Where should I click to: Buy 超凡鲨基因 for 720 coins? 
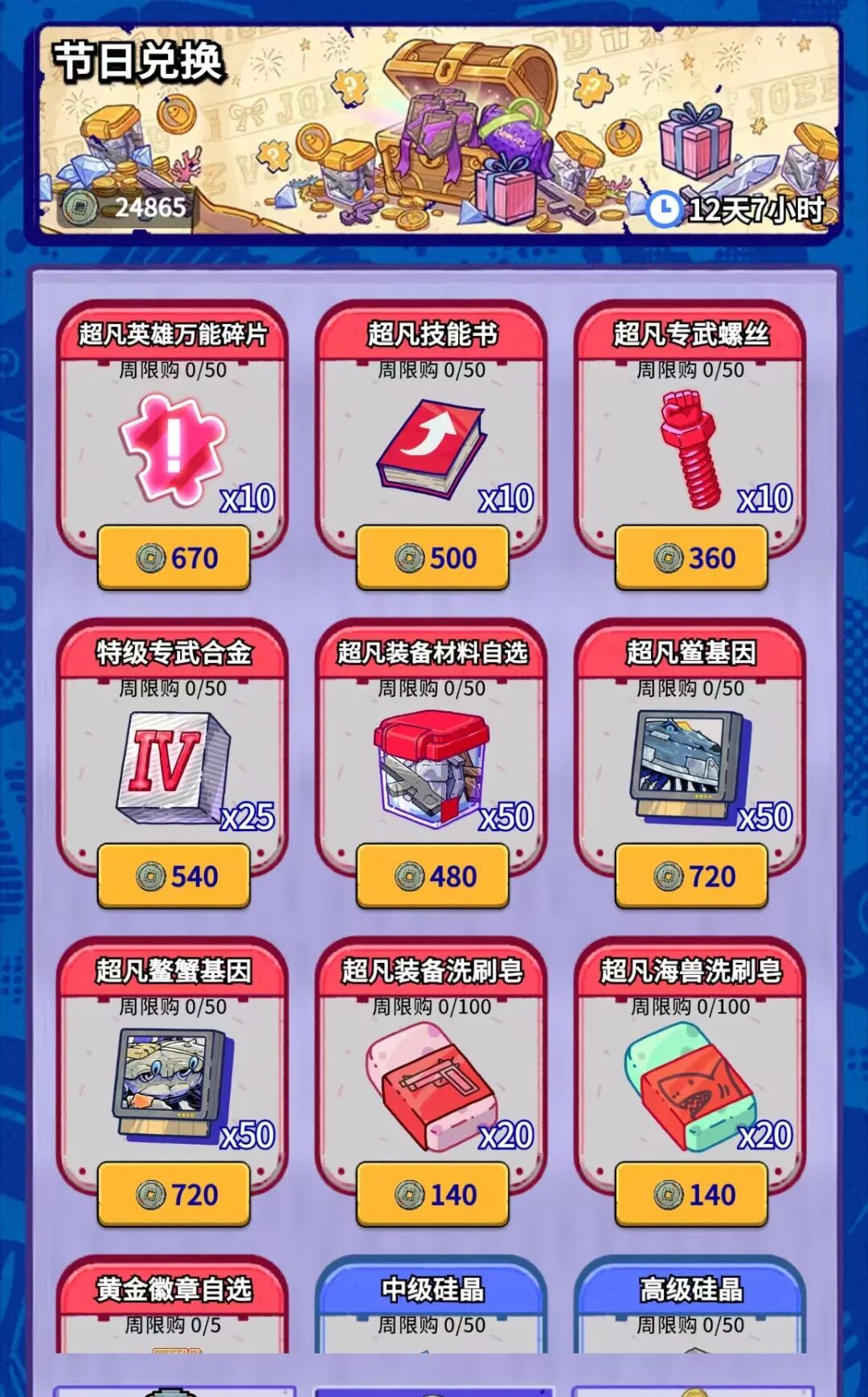pyautogui.click(x=691, y=876)
